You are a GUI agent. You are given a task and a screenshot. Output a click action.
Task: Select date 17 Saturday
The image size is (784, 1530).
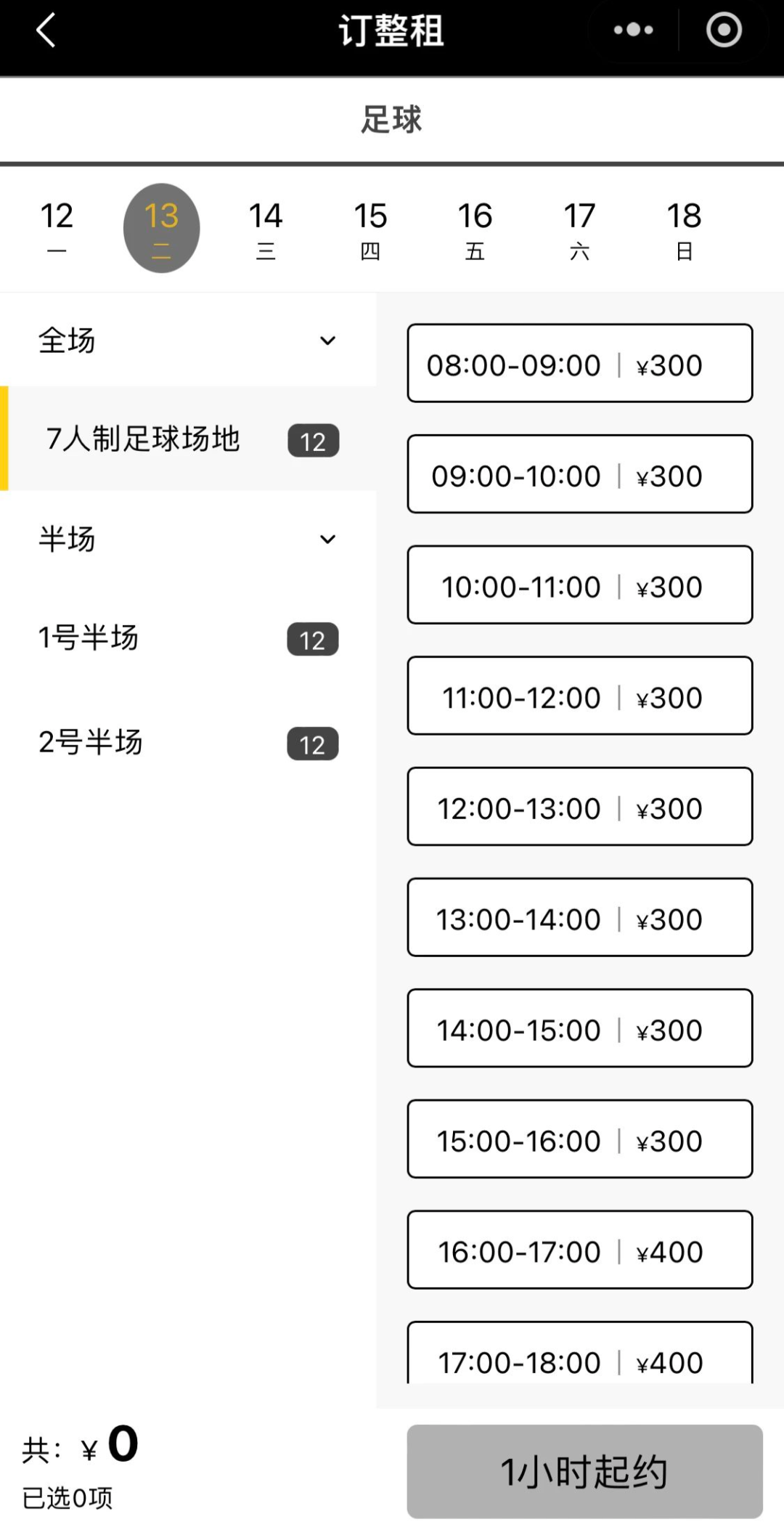tap(579, 228)
